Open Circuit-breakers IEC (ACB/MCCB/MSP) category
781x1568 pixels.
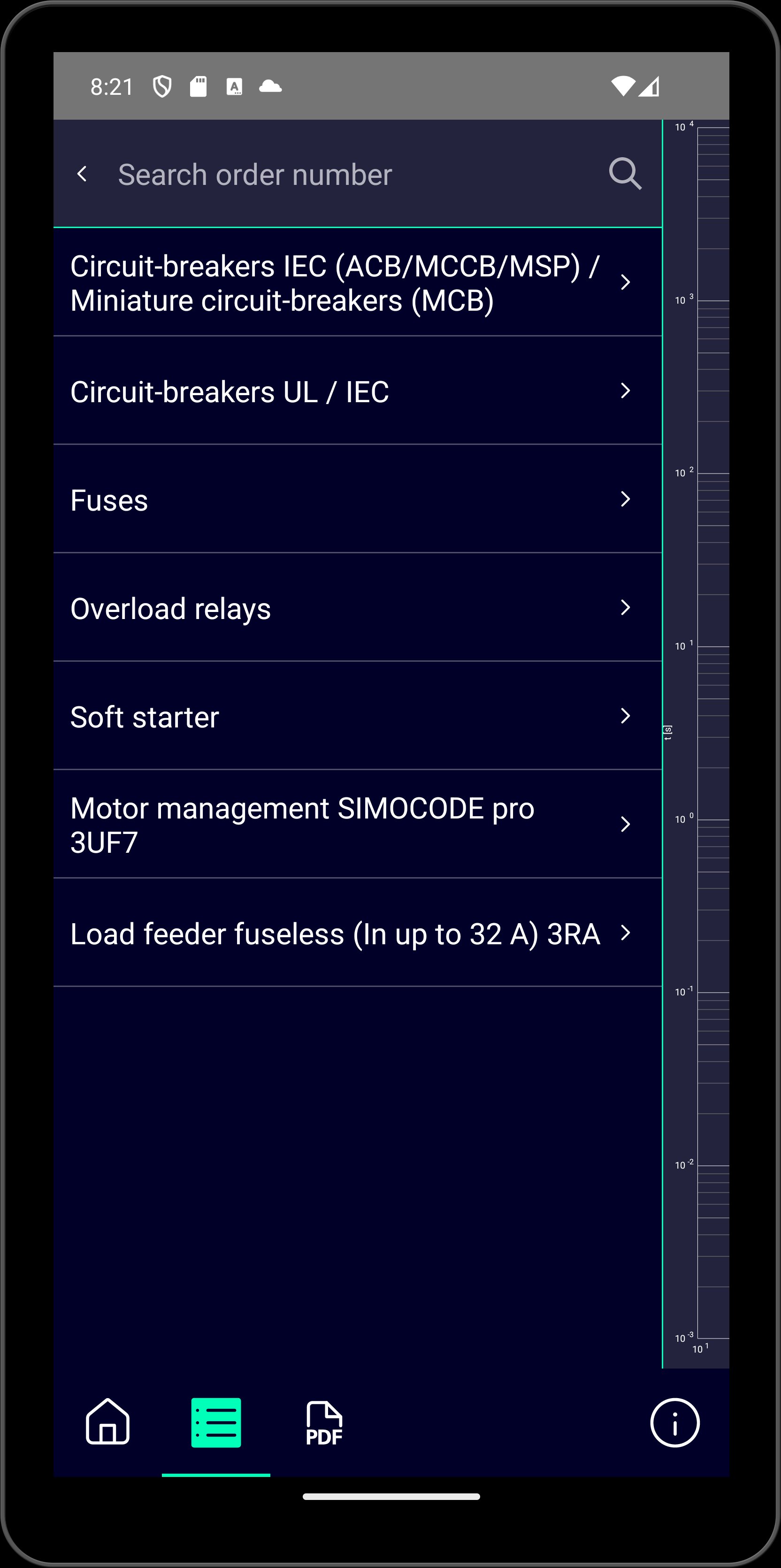(357, 283)
